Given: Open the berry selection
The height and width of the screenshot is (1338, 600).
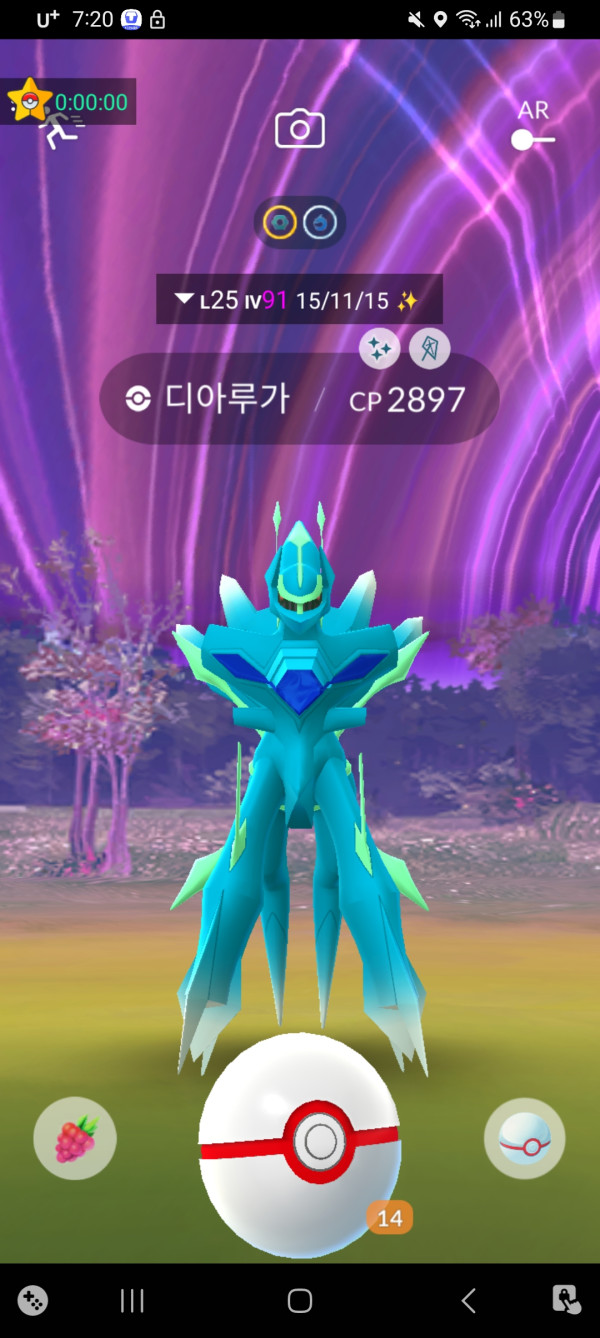Looking at the screenshot, I should coord(75,1138).
